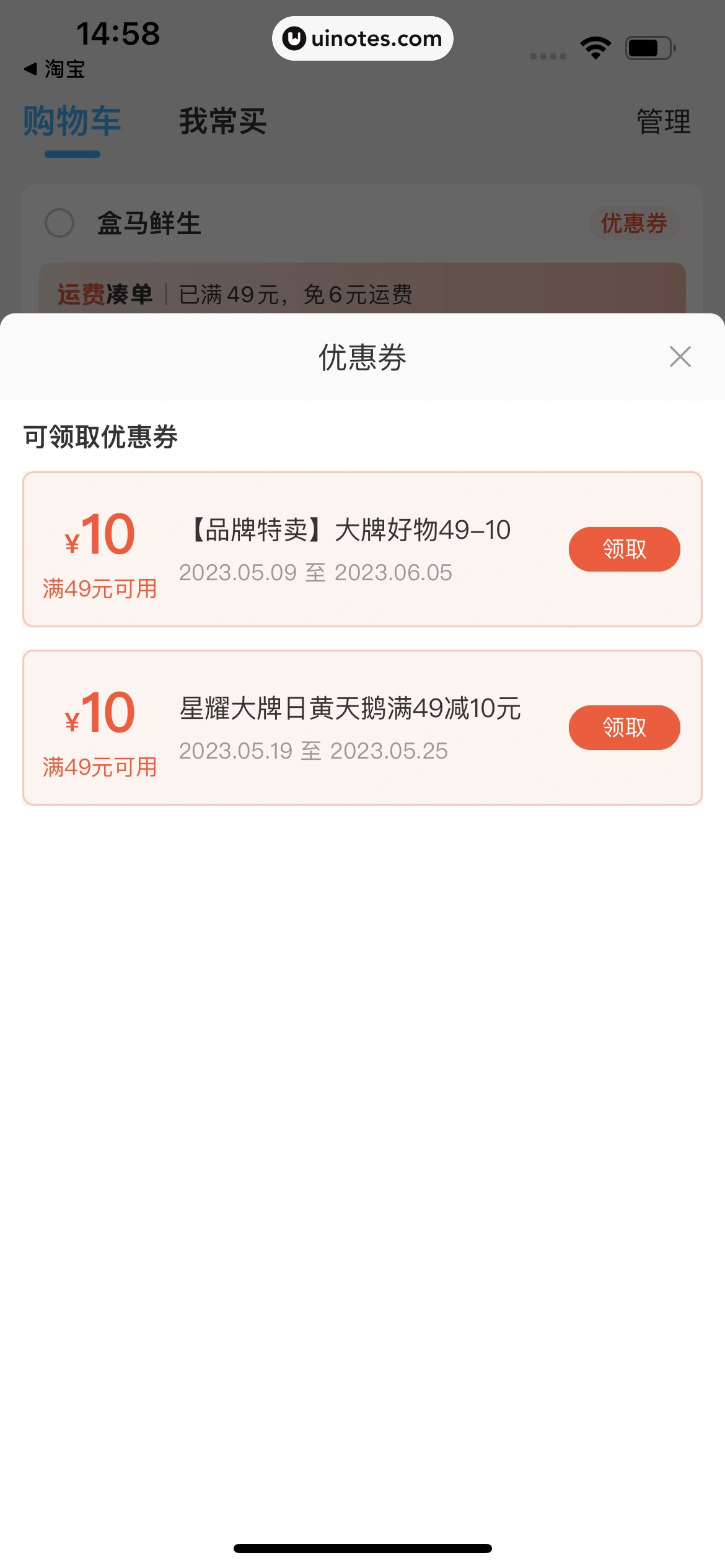
Task: Tap the Wi-Fi status icon
Action: pos(594,46)
